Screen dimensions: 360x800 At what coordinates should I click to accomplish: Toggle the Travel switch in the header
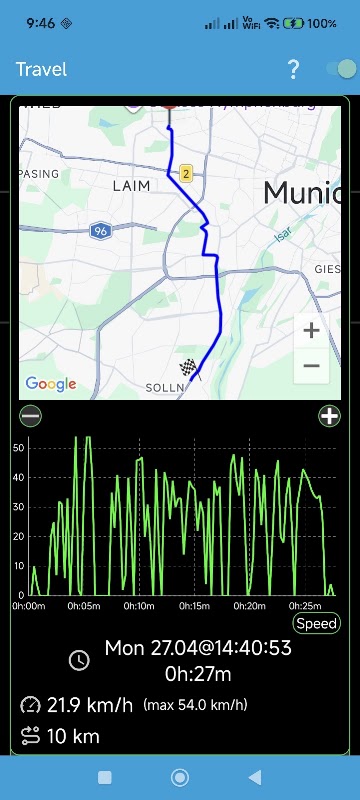[x=342, y=69]
